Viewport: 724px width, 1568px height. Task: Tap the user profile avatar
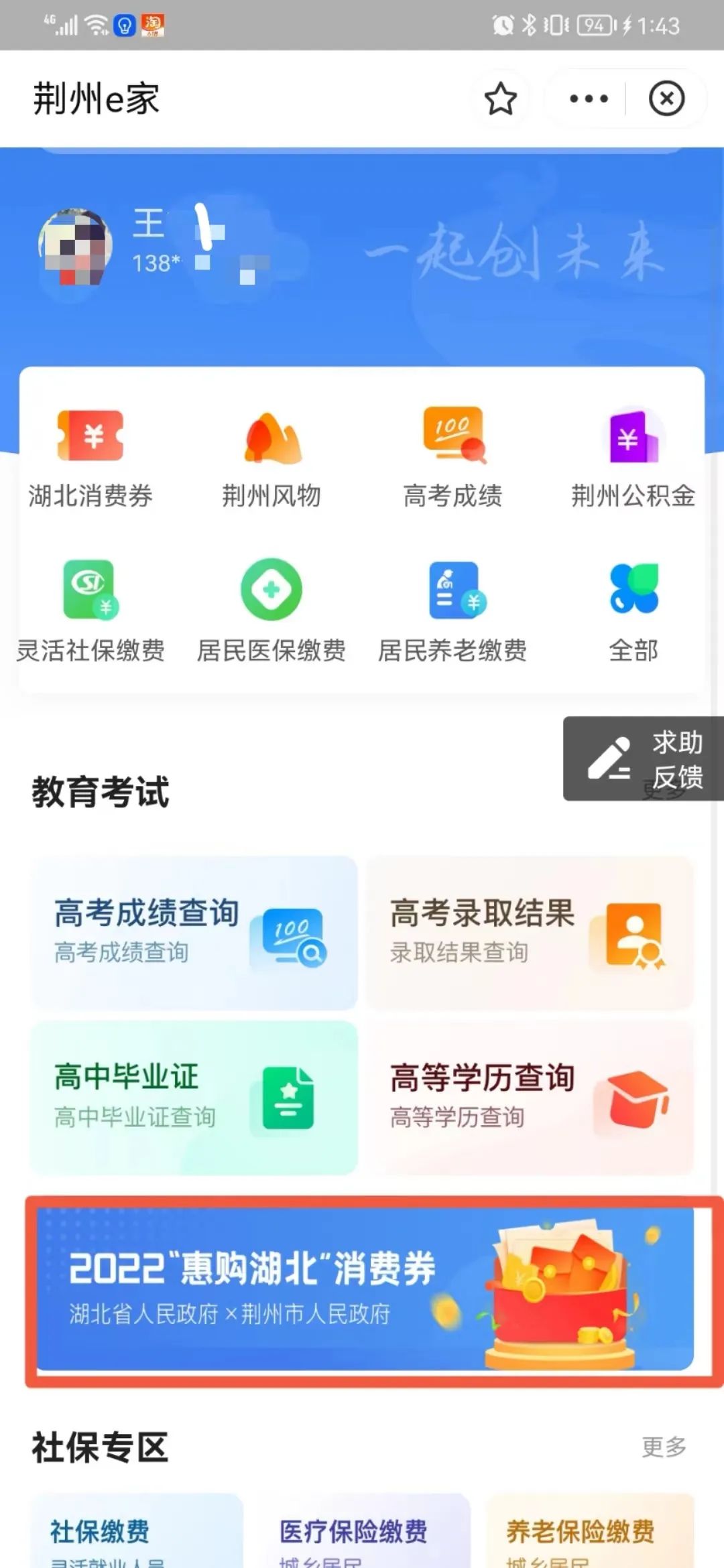coord(75,247)
